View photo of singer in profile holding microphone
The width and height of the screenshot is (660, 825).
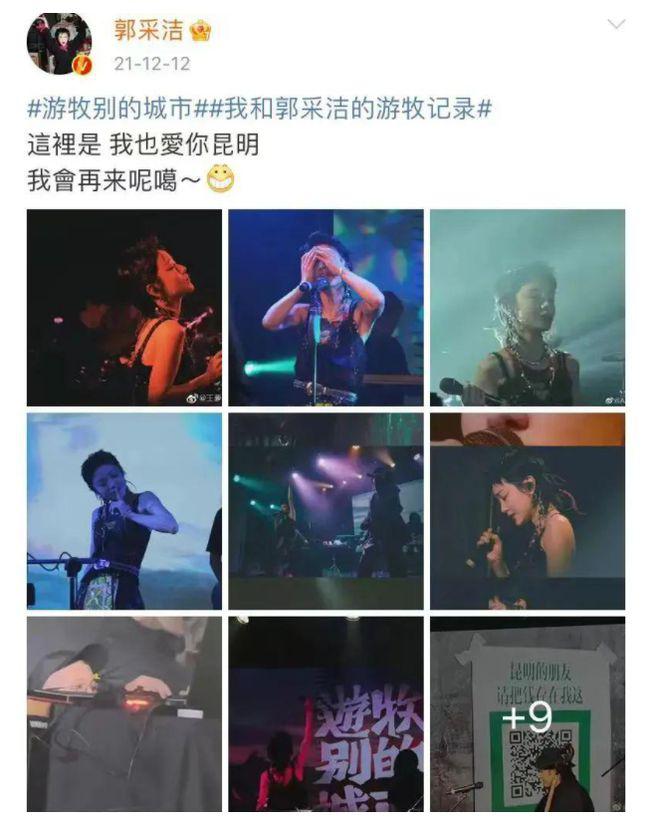[125, 306]
